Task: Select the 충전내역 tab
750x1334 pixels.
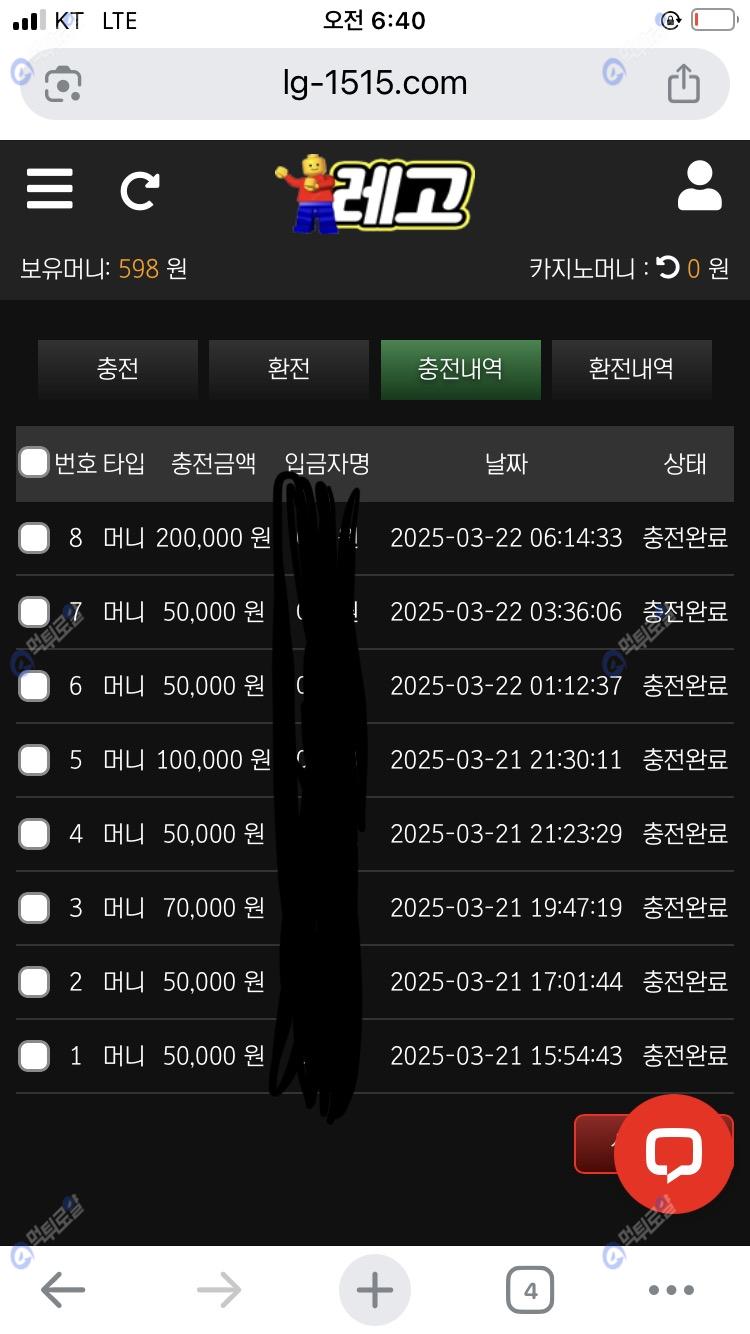Action: tap(461, 369)
